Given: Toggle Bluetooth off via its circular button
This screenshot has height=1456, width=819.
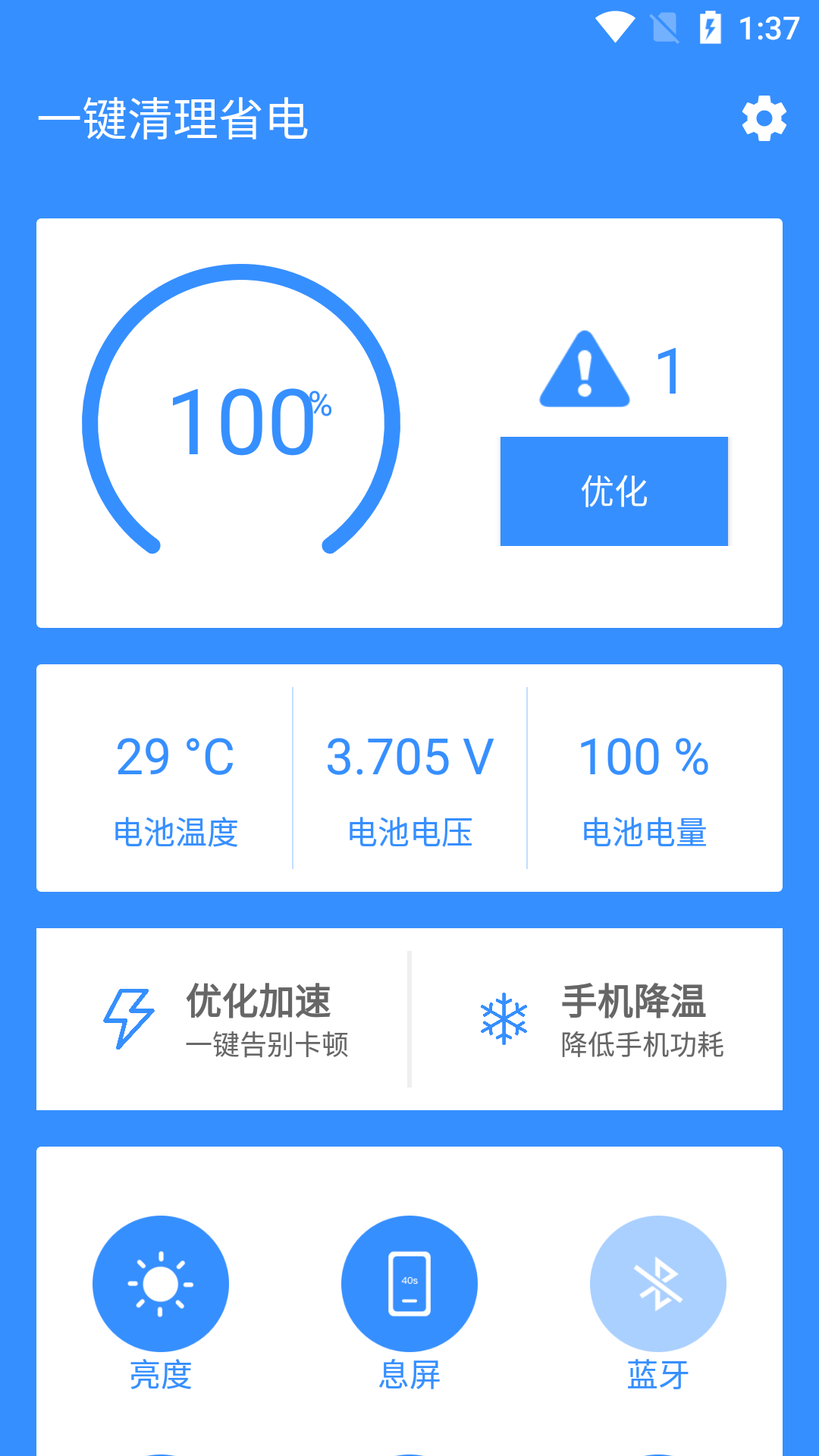Looking at the screenshot, I should 657,1283.
